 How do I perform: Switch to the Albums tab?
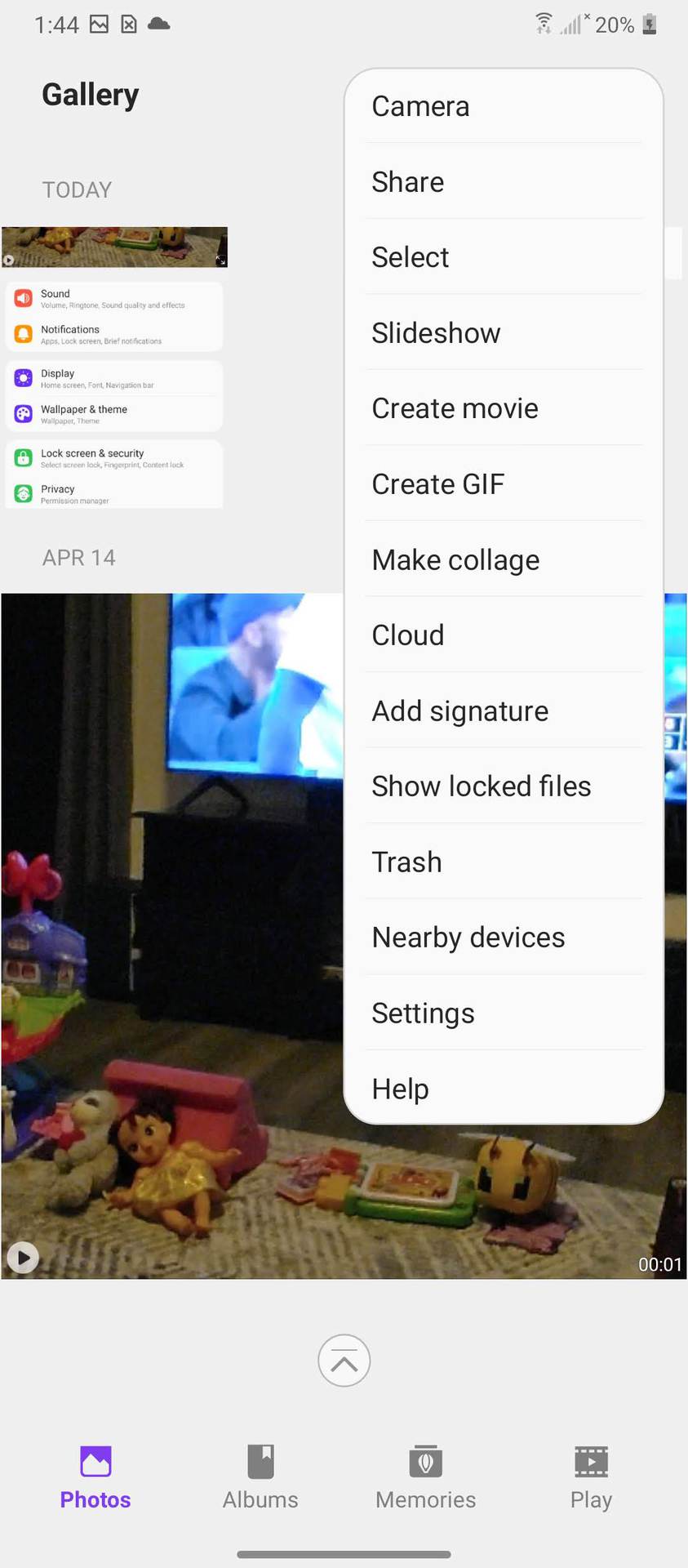click(260, 1477)
